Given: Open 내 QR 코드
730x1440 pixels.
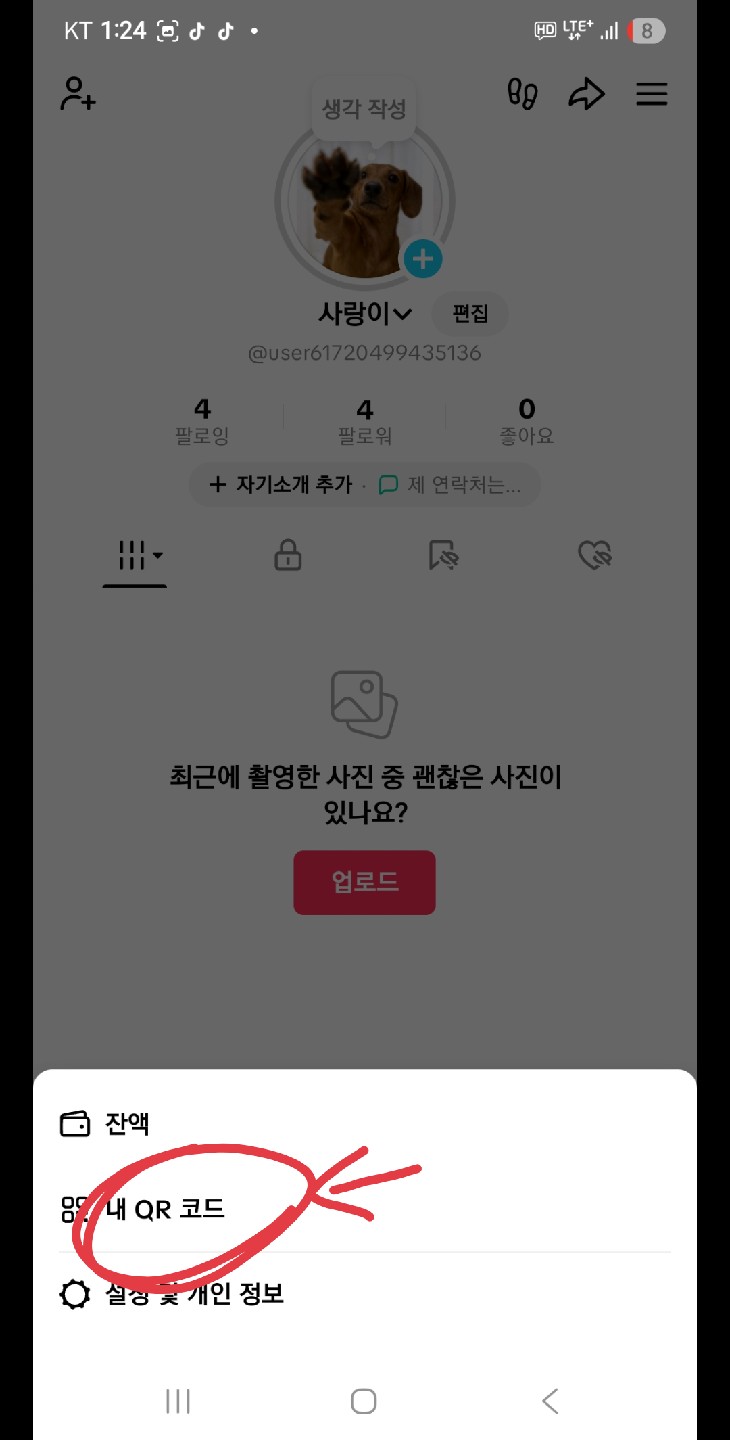Looking at the screenshot, I should click(165, 1209).
